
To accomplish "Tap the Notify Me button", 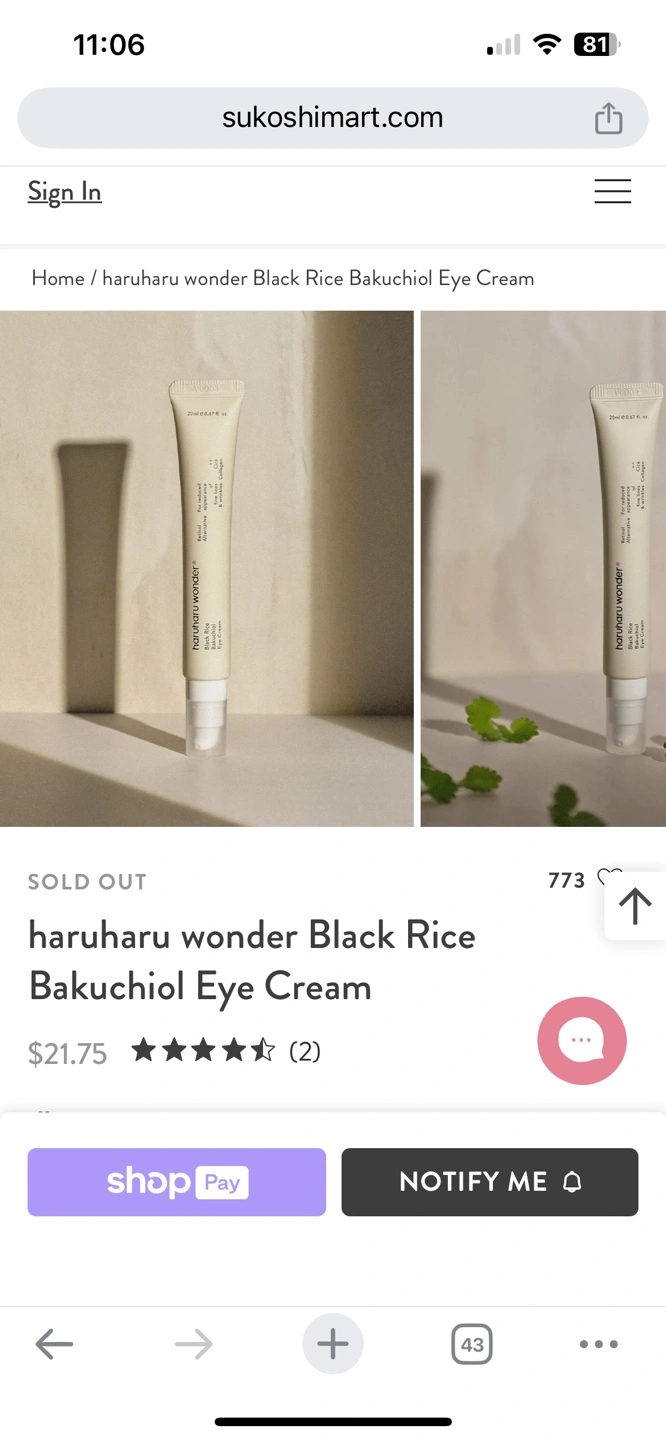I will (490, 1182).
